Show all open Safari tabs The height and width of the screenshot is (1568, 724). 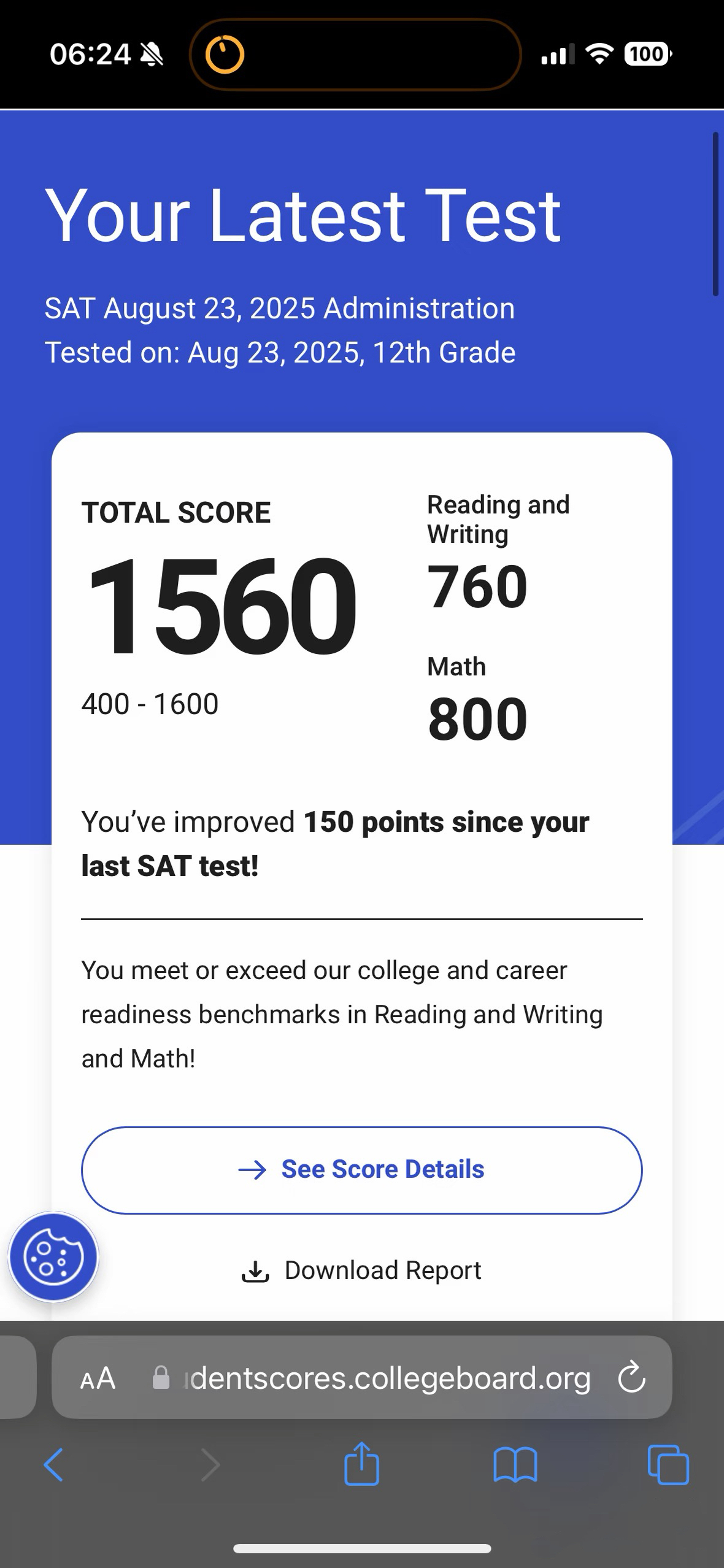coord(668,1465)
